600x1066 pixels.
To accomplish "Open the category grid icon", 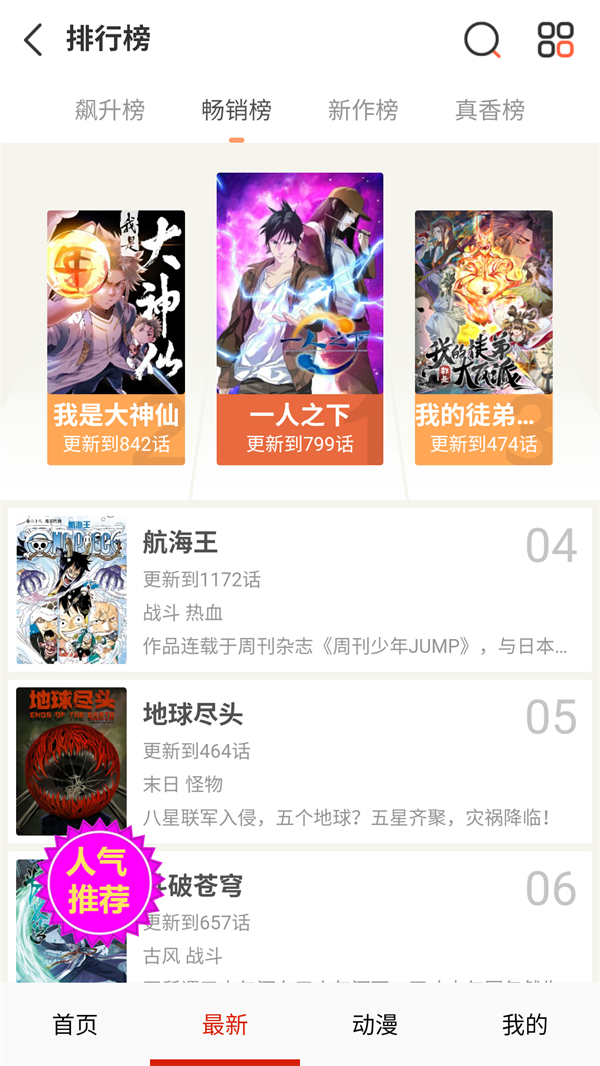I will tap(555, 41).
